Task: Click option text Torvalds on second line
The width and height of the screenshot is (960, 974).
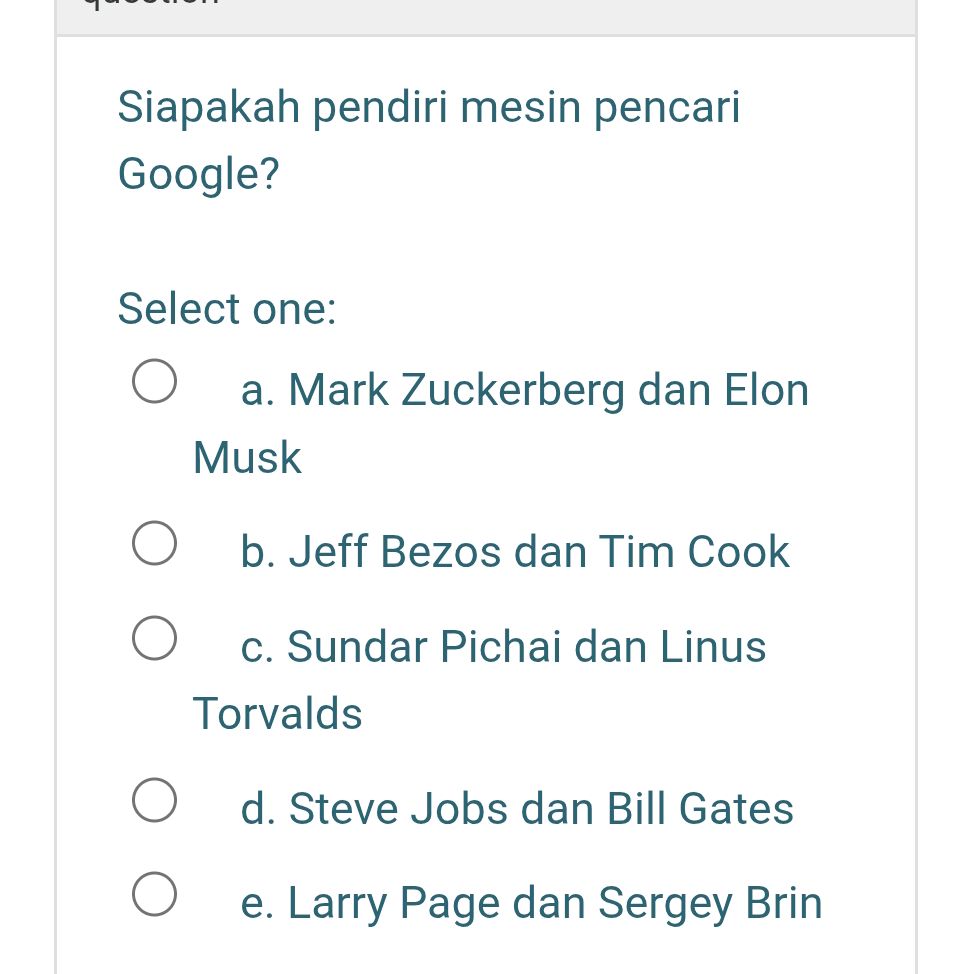Action: click(277, 713)
